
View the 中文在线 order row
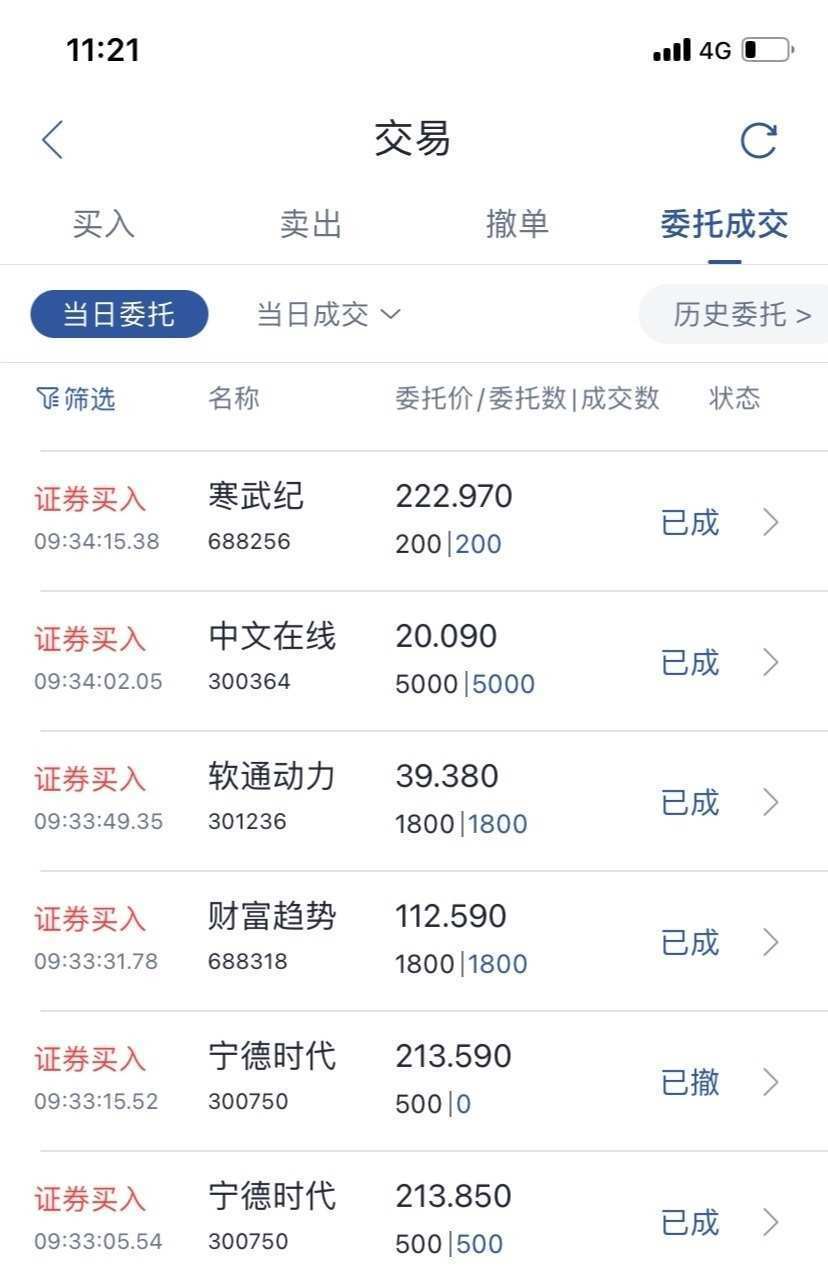pyautogui.click(x=414, y=661)
